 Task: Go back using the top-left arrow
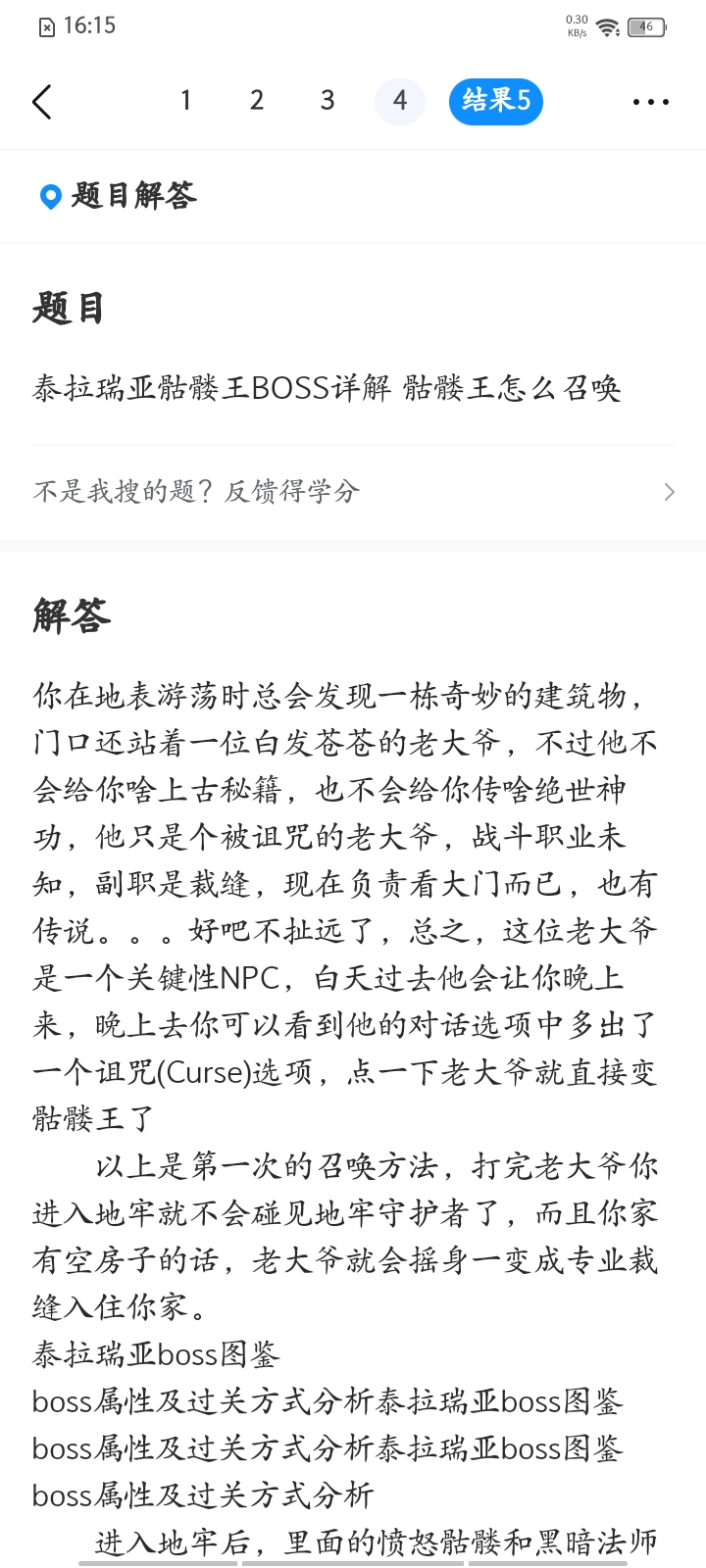click(42, 101)
